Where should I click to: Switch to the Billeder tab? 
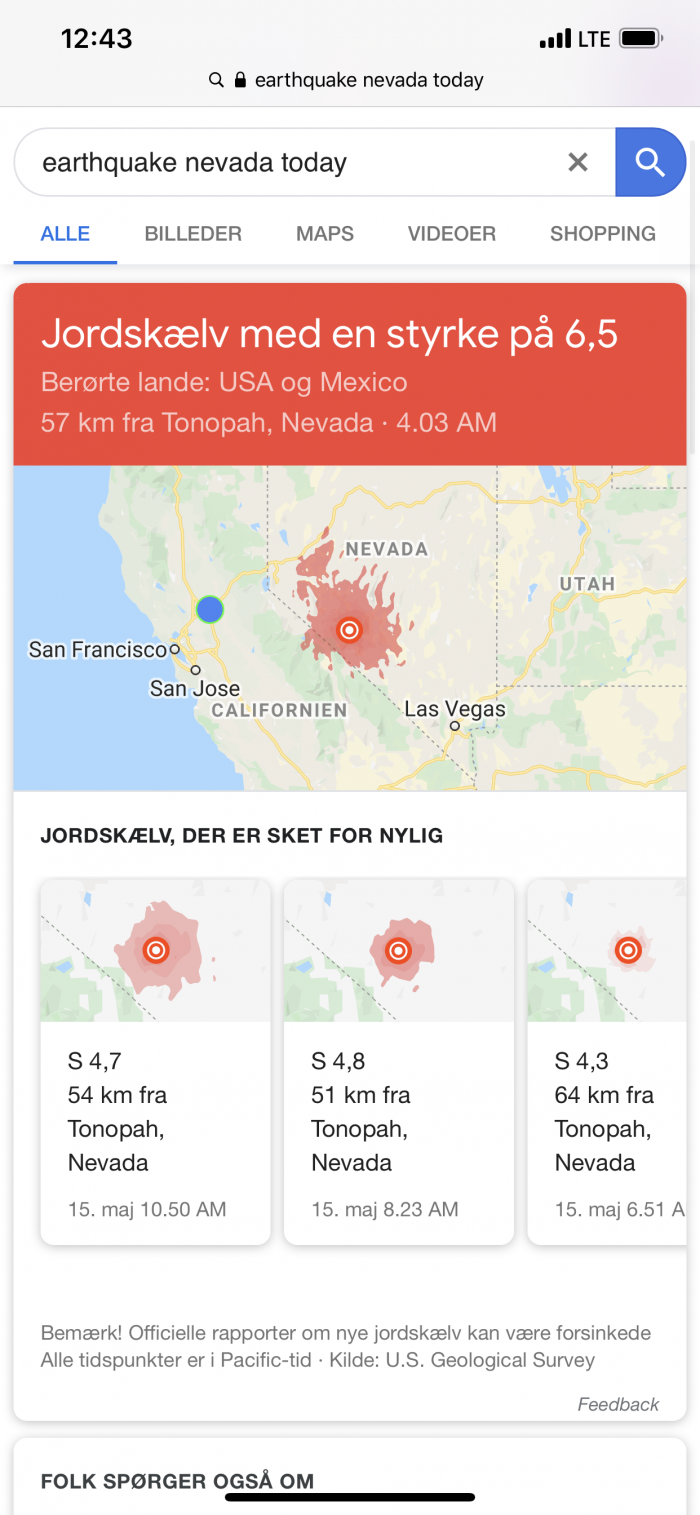pos(193,234)
